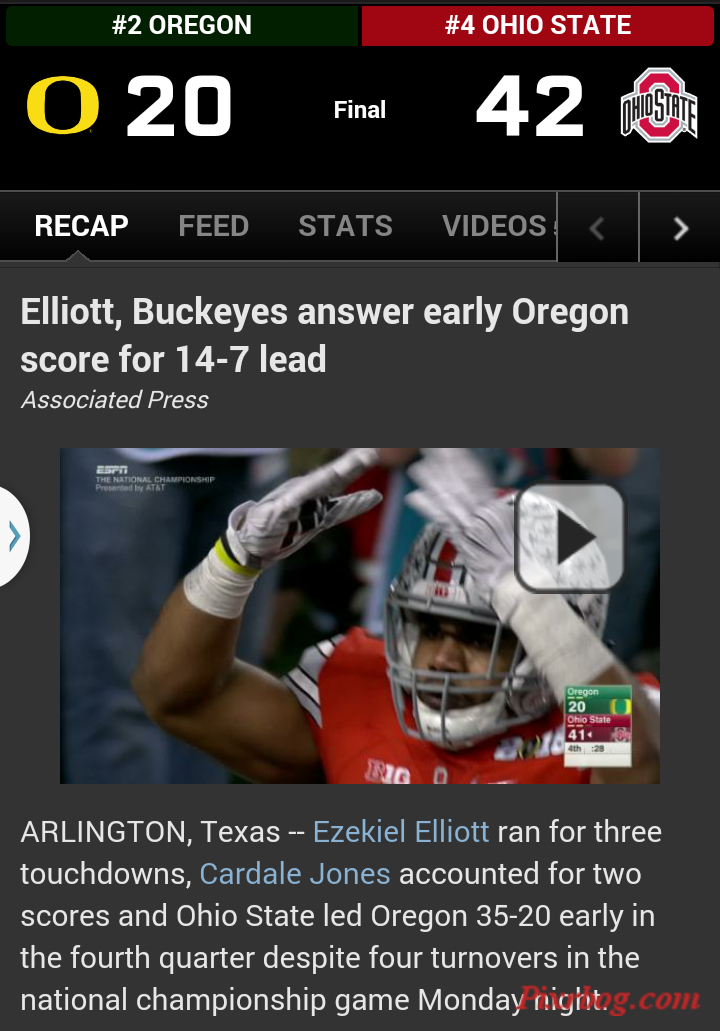Play the game recap video
This screenshot has width=720, height=1031.
570,538
